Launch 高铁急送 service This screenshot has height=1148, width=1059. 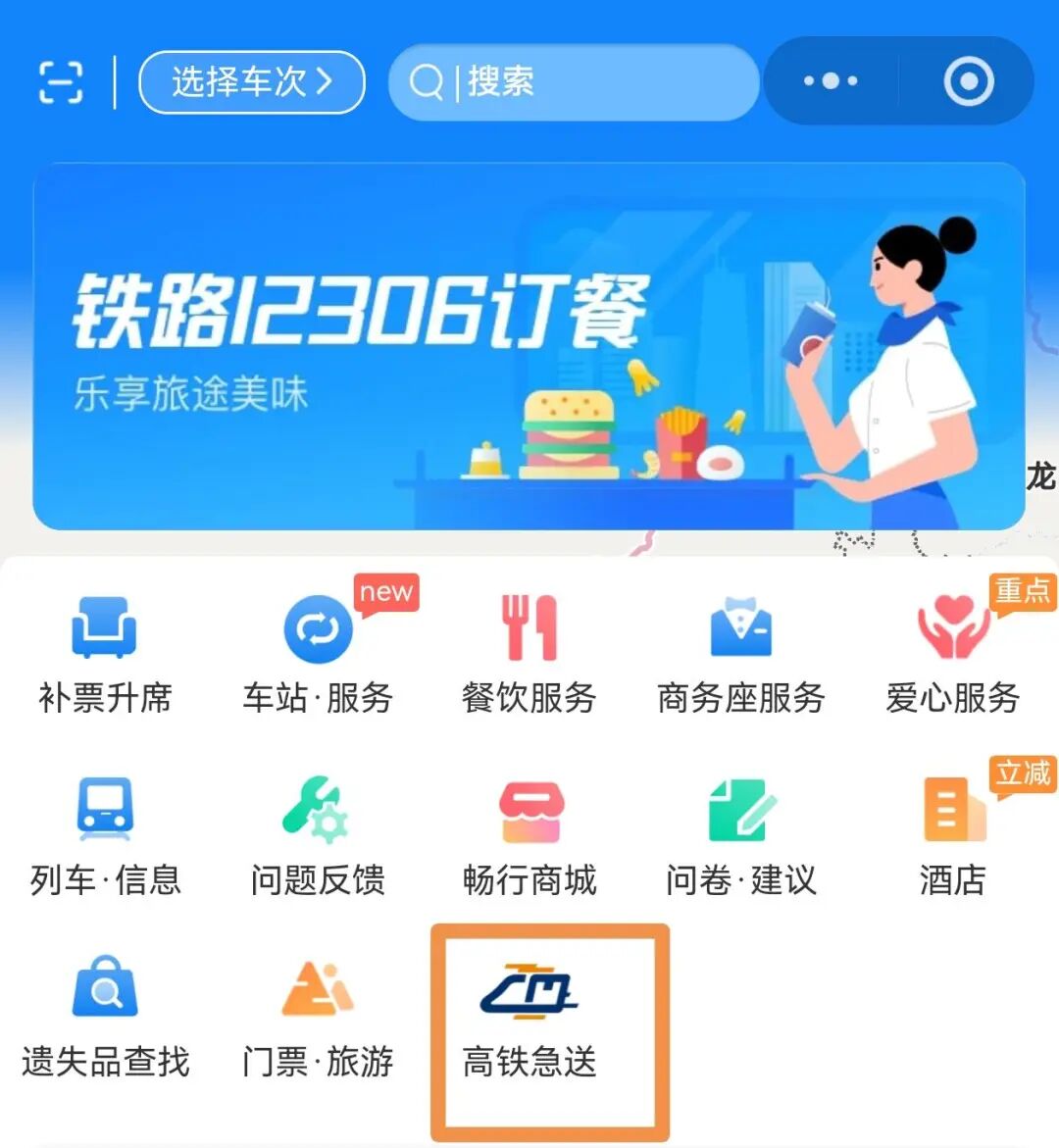coord(529,1017)
